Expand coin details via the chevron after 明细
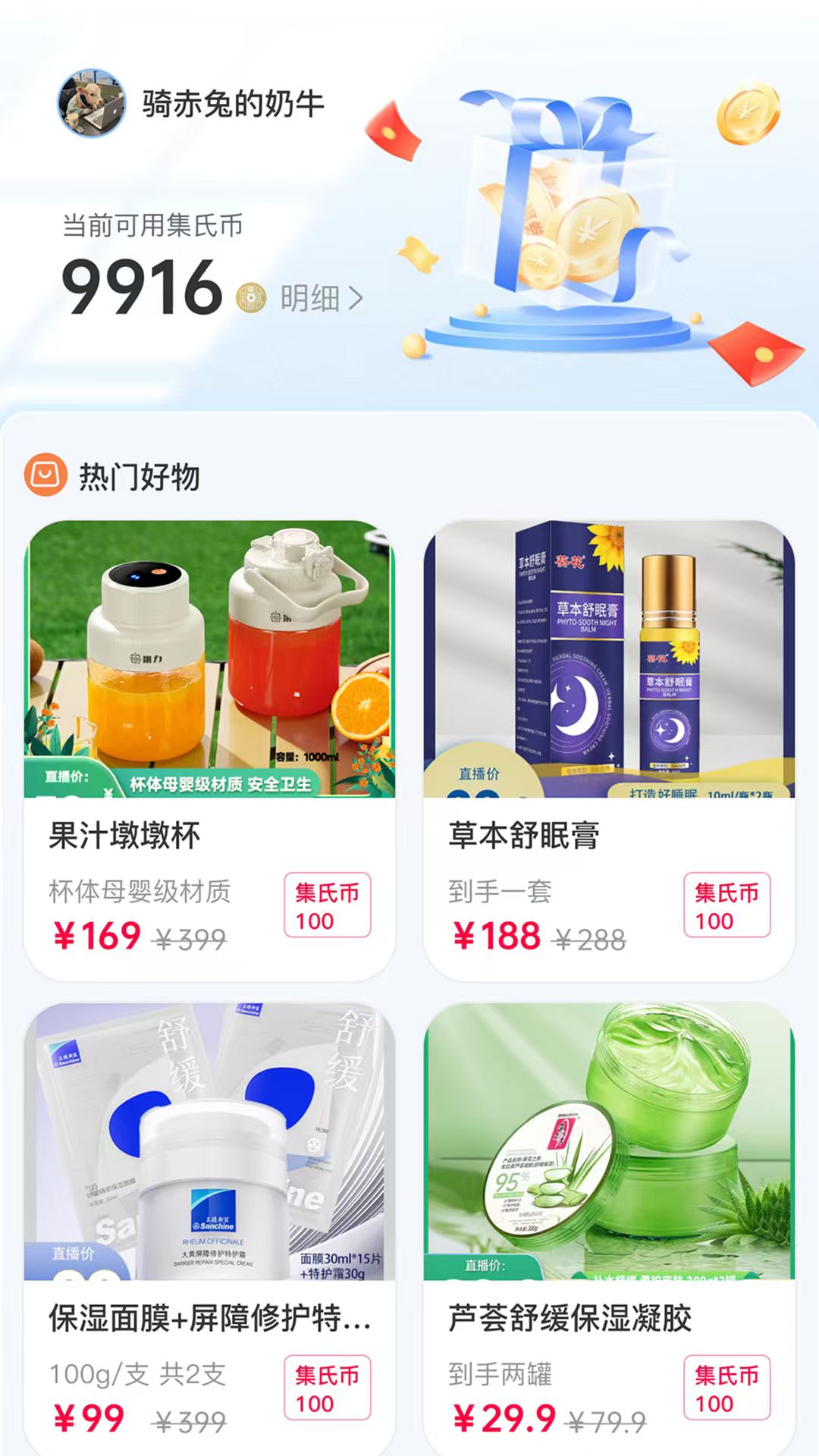819x1456 pixels. coord(356,298)
